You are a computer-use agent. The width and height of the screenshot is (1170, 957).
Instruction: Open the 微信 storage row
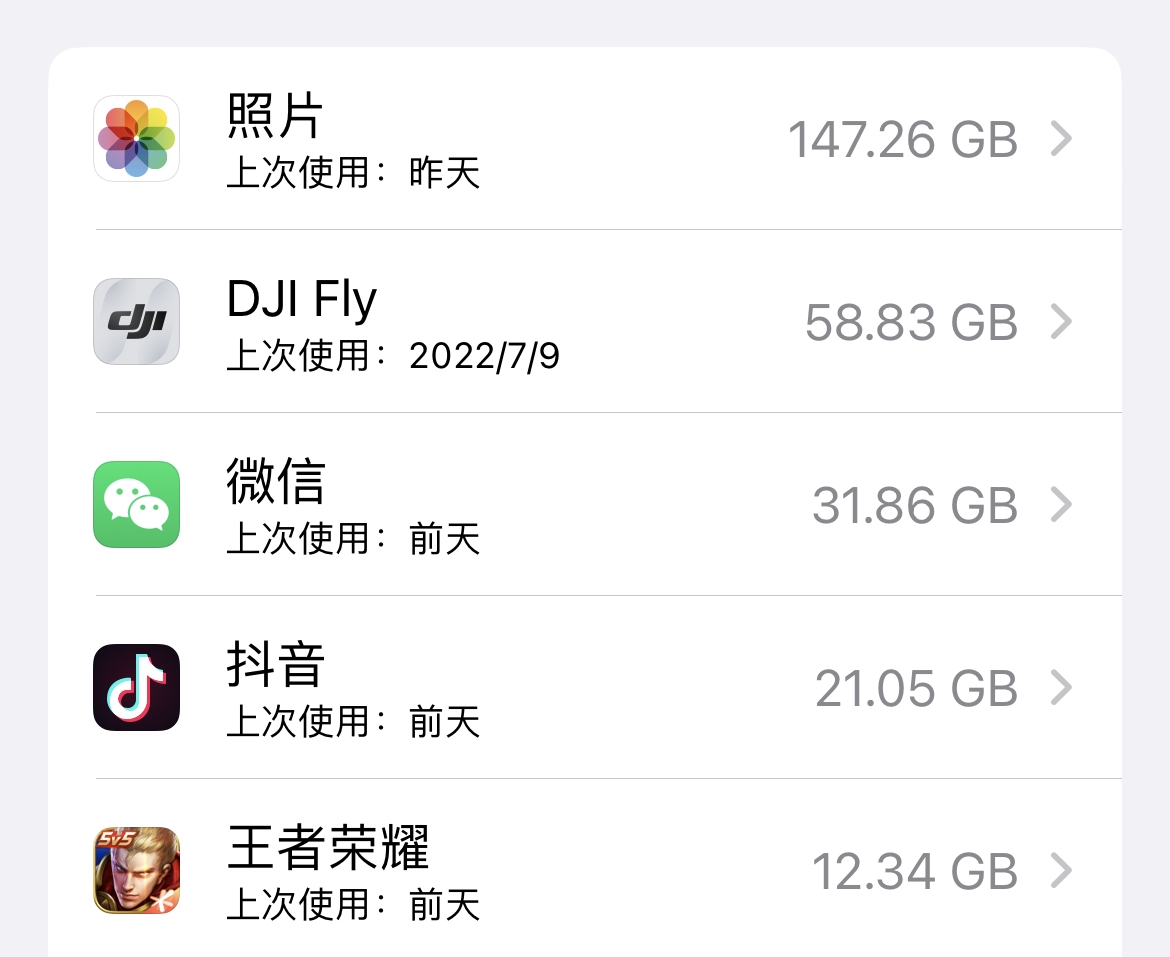point(584,505)
